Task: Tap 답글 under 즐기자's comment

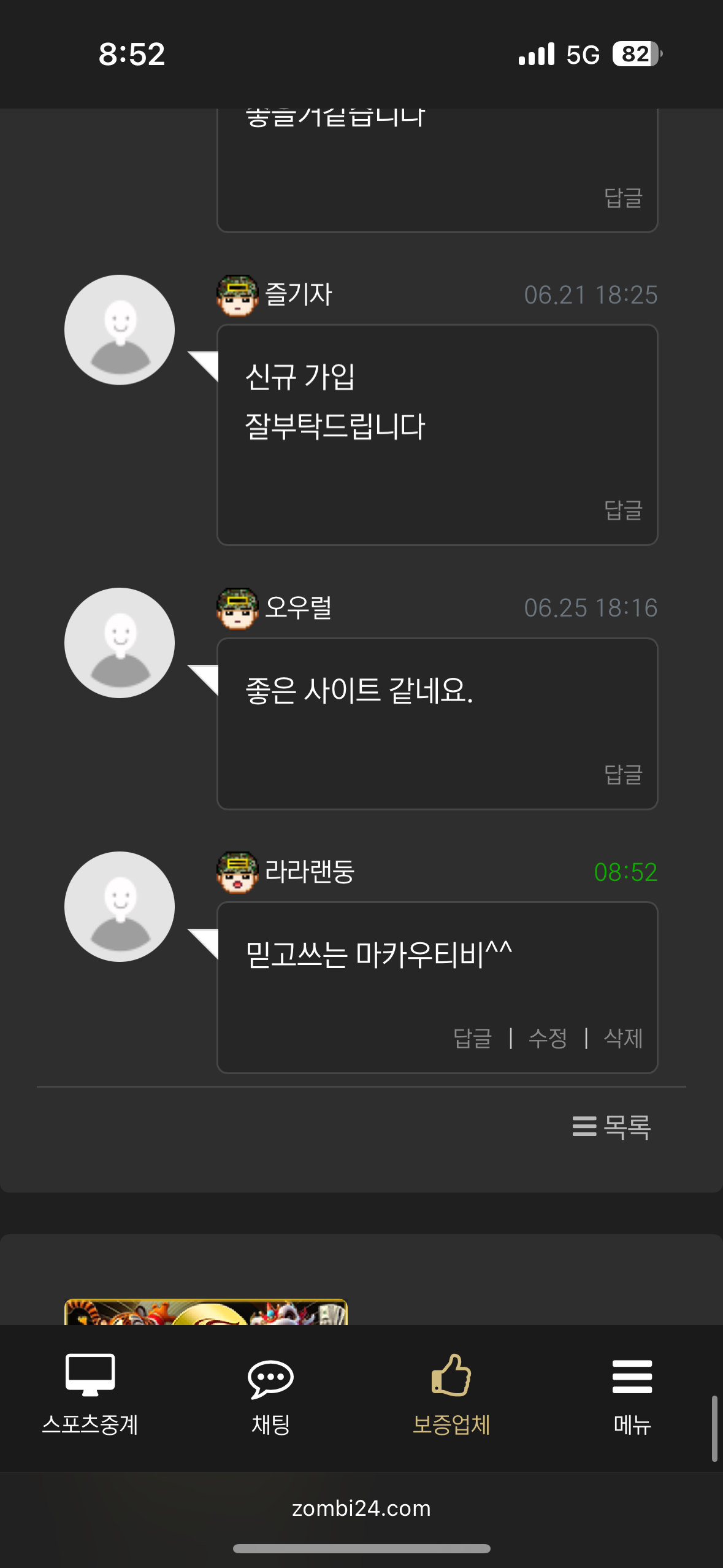Action: click(x=623, y=510)
